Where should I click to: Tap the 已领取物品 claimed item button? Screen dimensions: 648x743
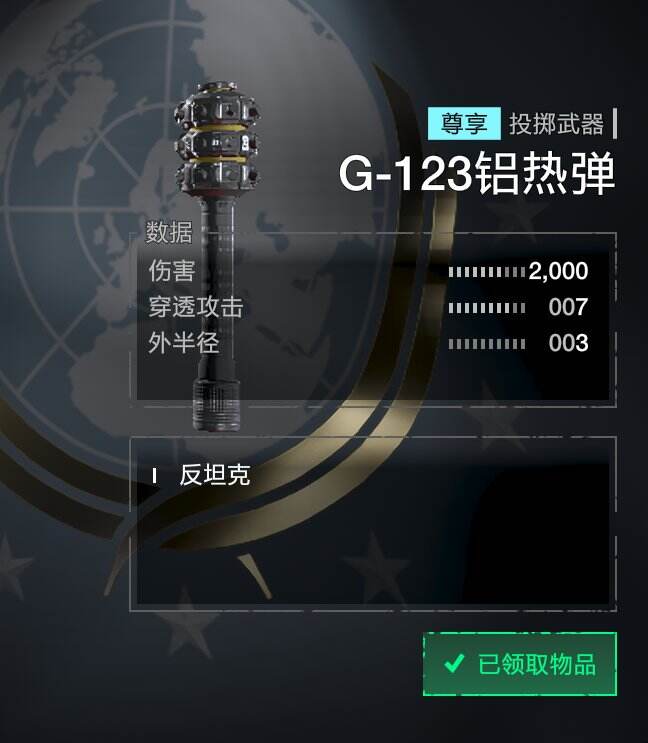[519, 664]
